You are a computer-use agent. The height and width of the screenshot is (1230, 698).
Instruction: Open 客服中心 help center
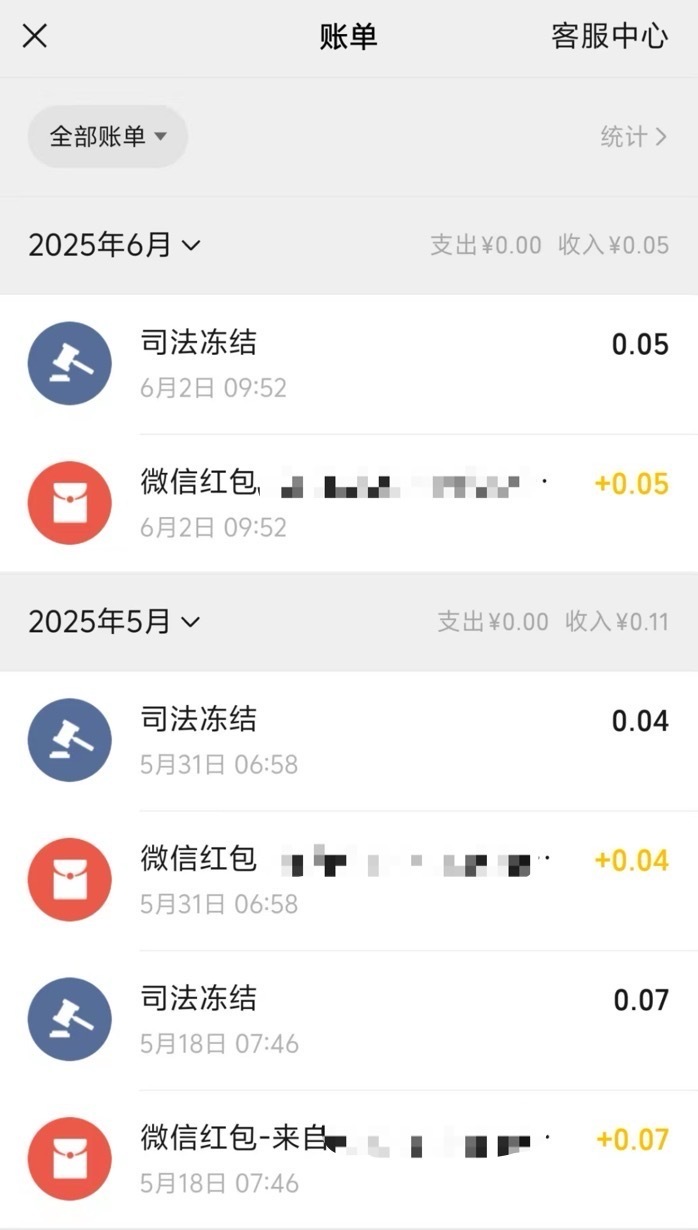[609, 37]
